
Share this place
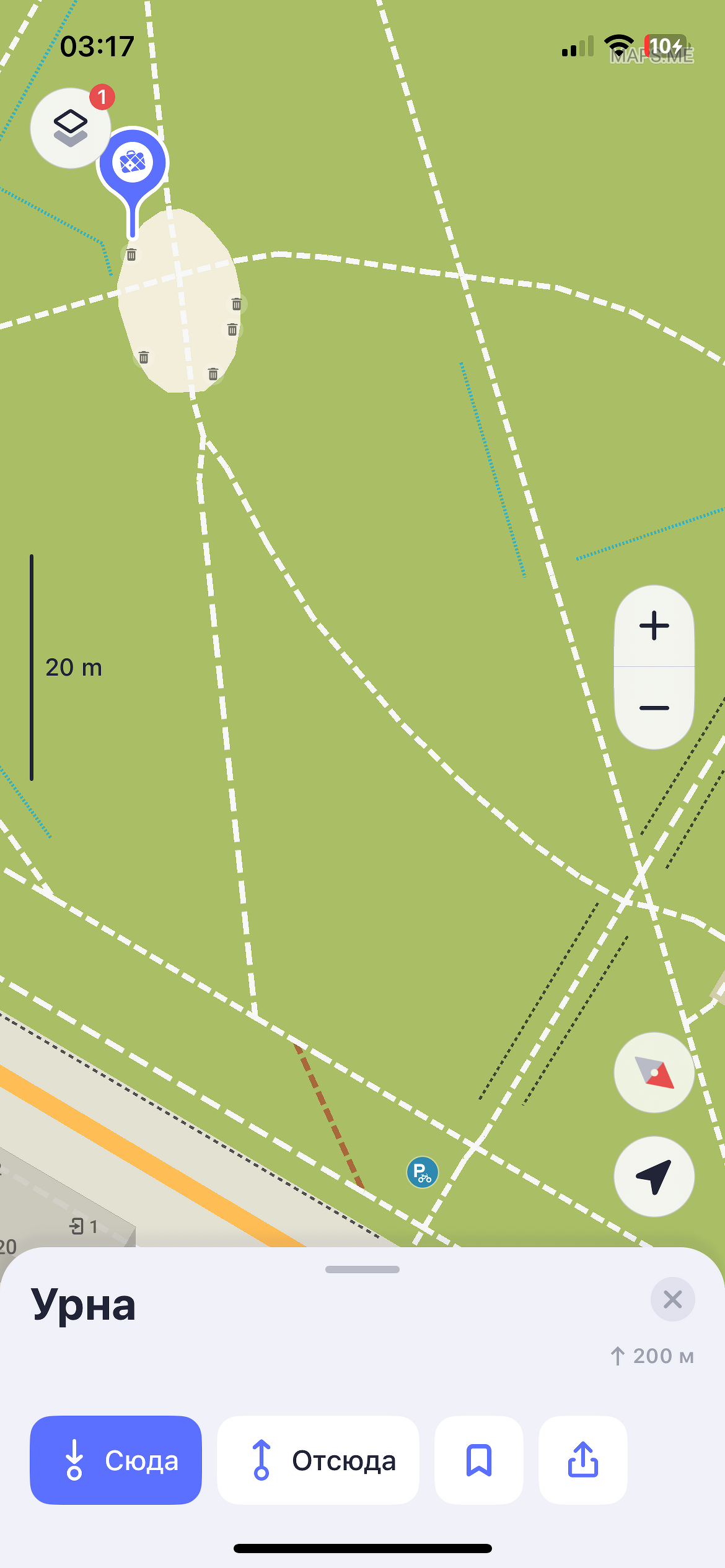pos(582,1460)
